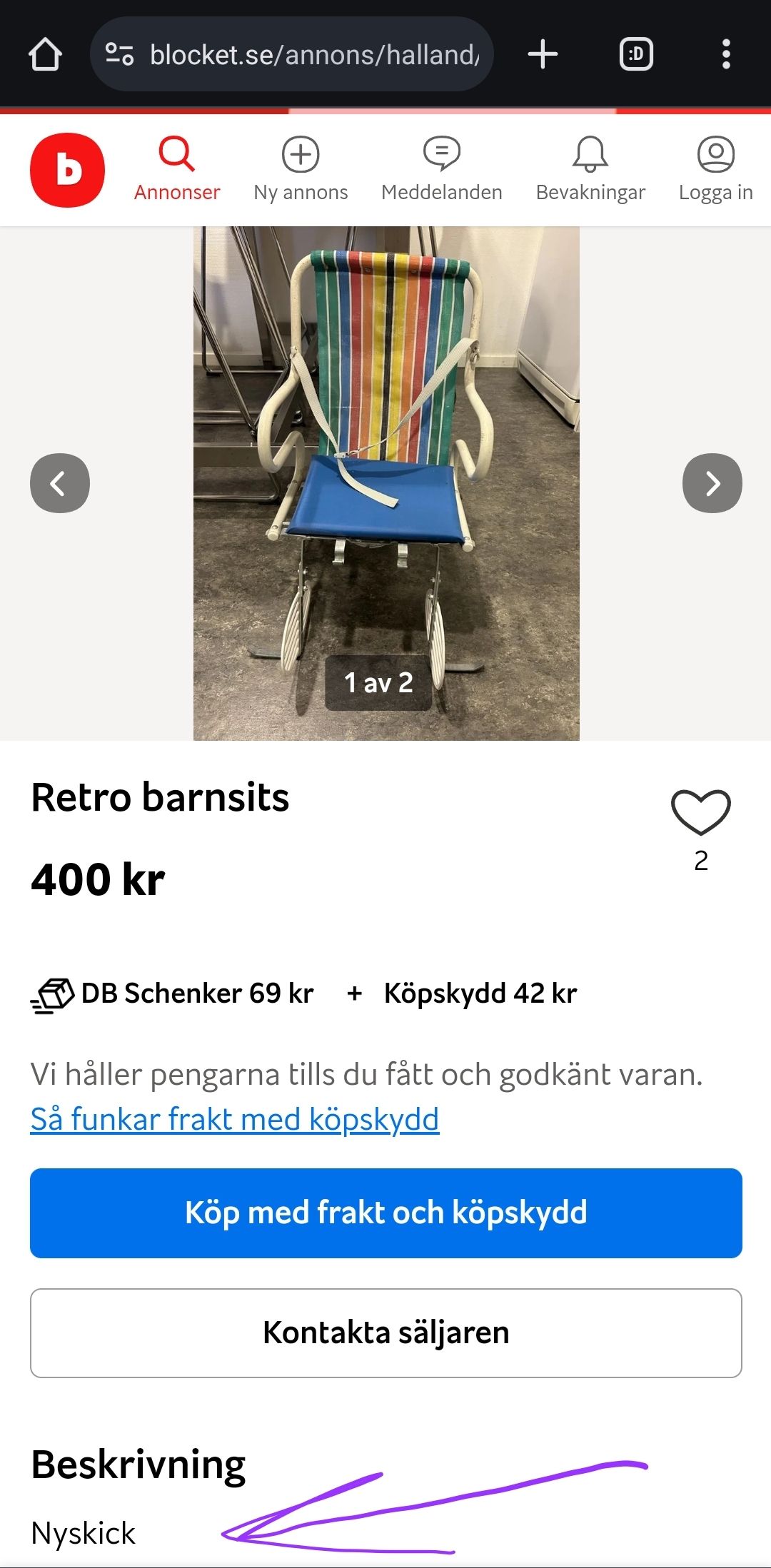
Task: Open the Så funkar frakt med köpskydd link
Action: (x=234, y=1119)
